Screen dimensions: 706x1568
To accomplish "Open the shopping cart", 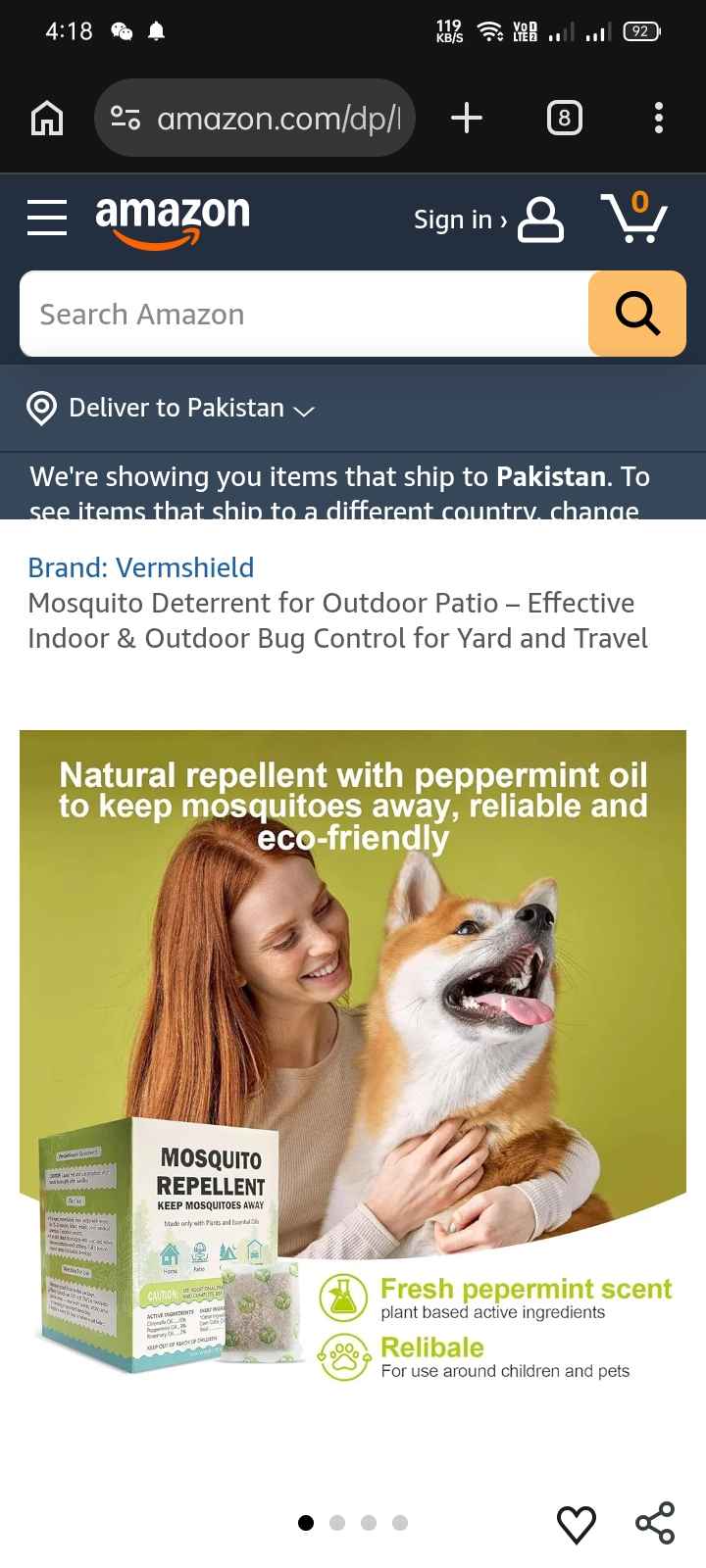I will (x=633, y=218).
